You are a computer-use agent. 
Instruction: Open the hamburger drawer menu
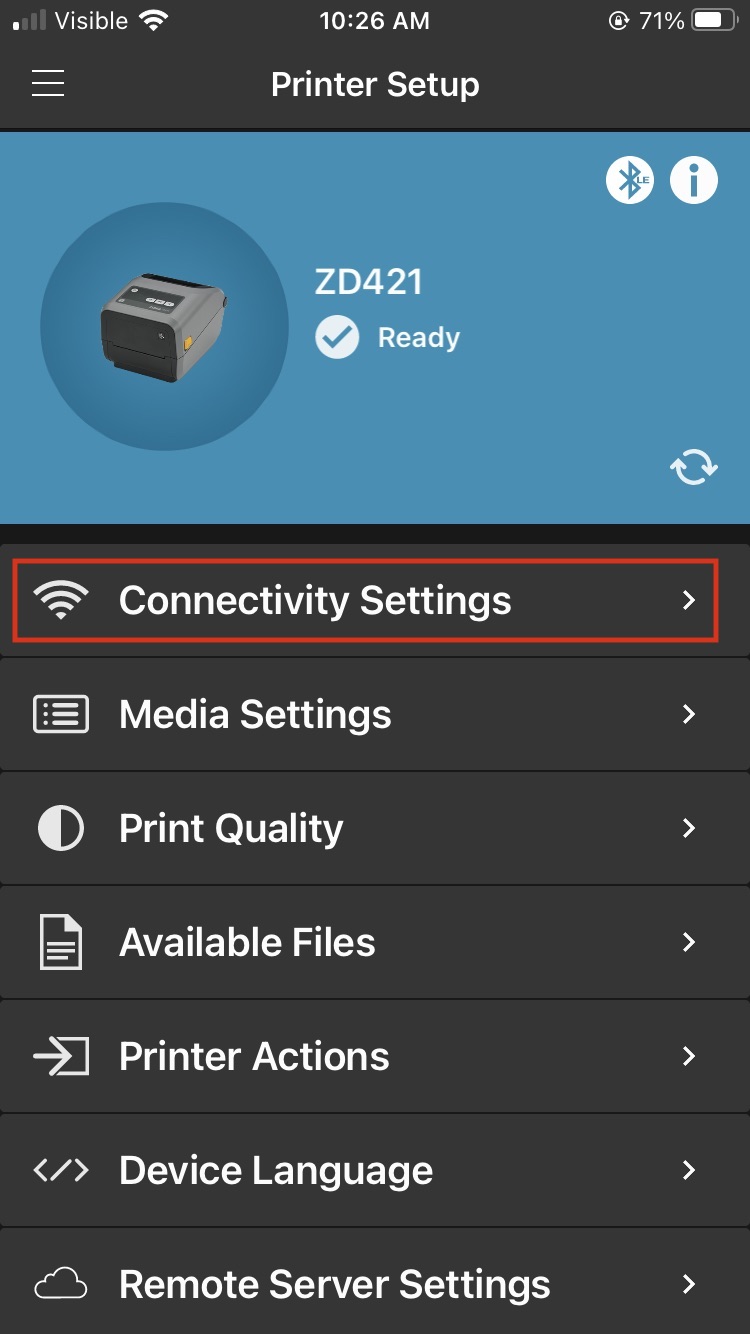[x=48, y=84]
